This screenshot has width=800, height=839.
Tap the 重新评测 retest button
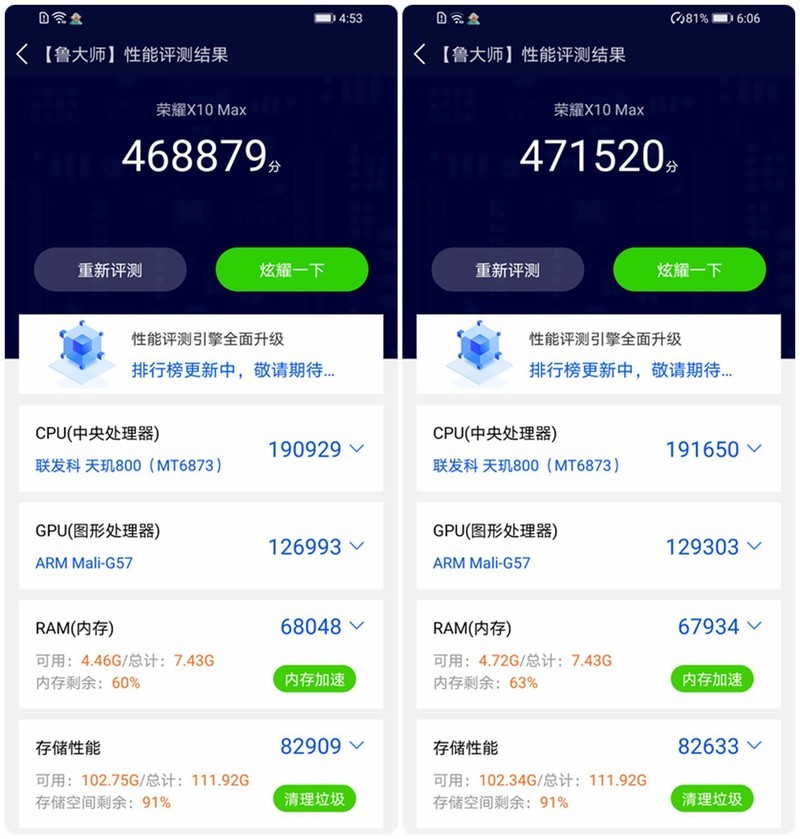(x=111, y=270)
